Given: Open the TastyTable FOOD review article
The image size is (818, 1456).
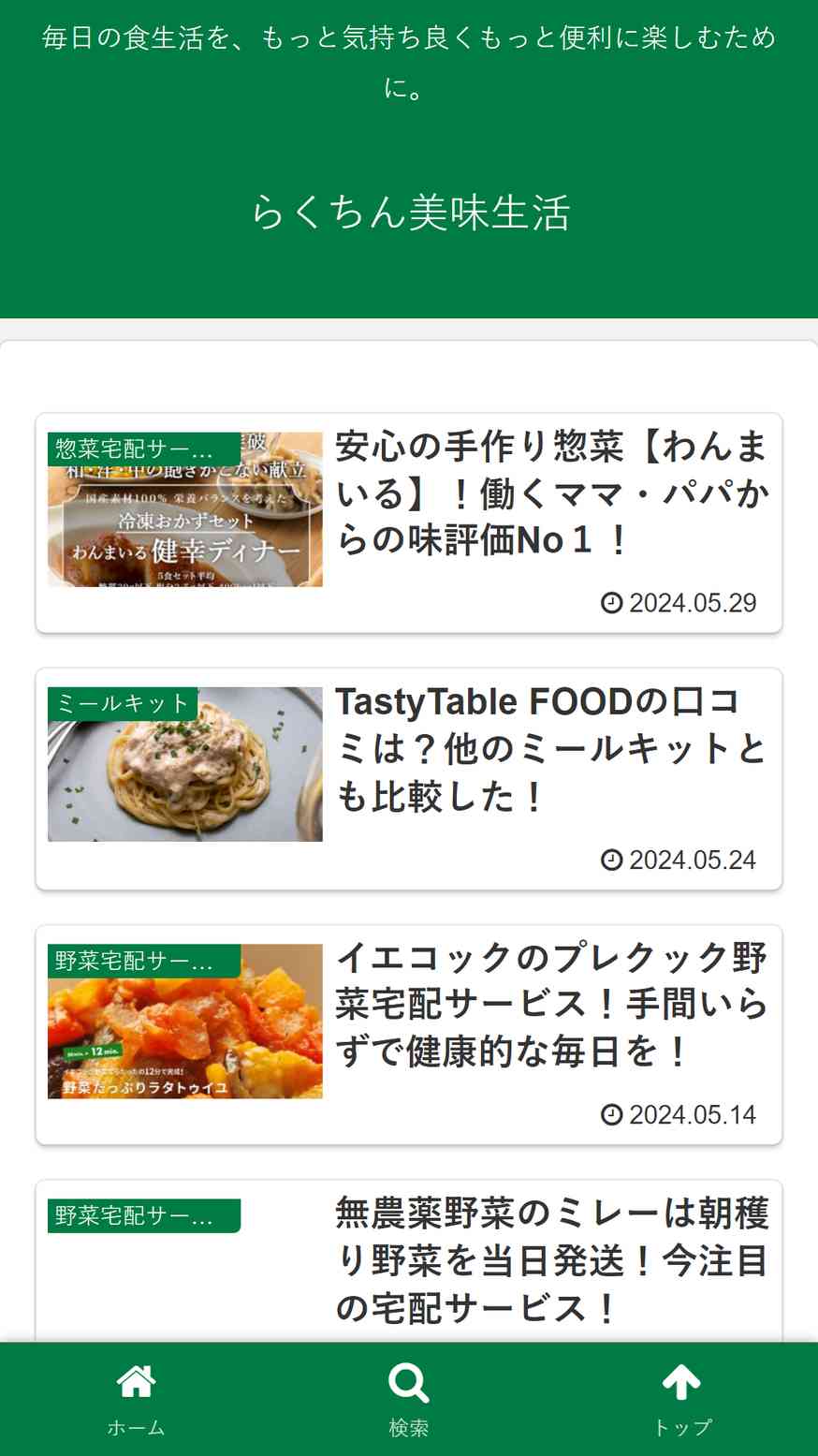Looking at the screenshot, I should point(550,749).
